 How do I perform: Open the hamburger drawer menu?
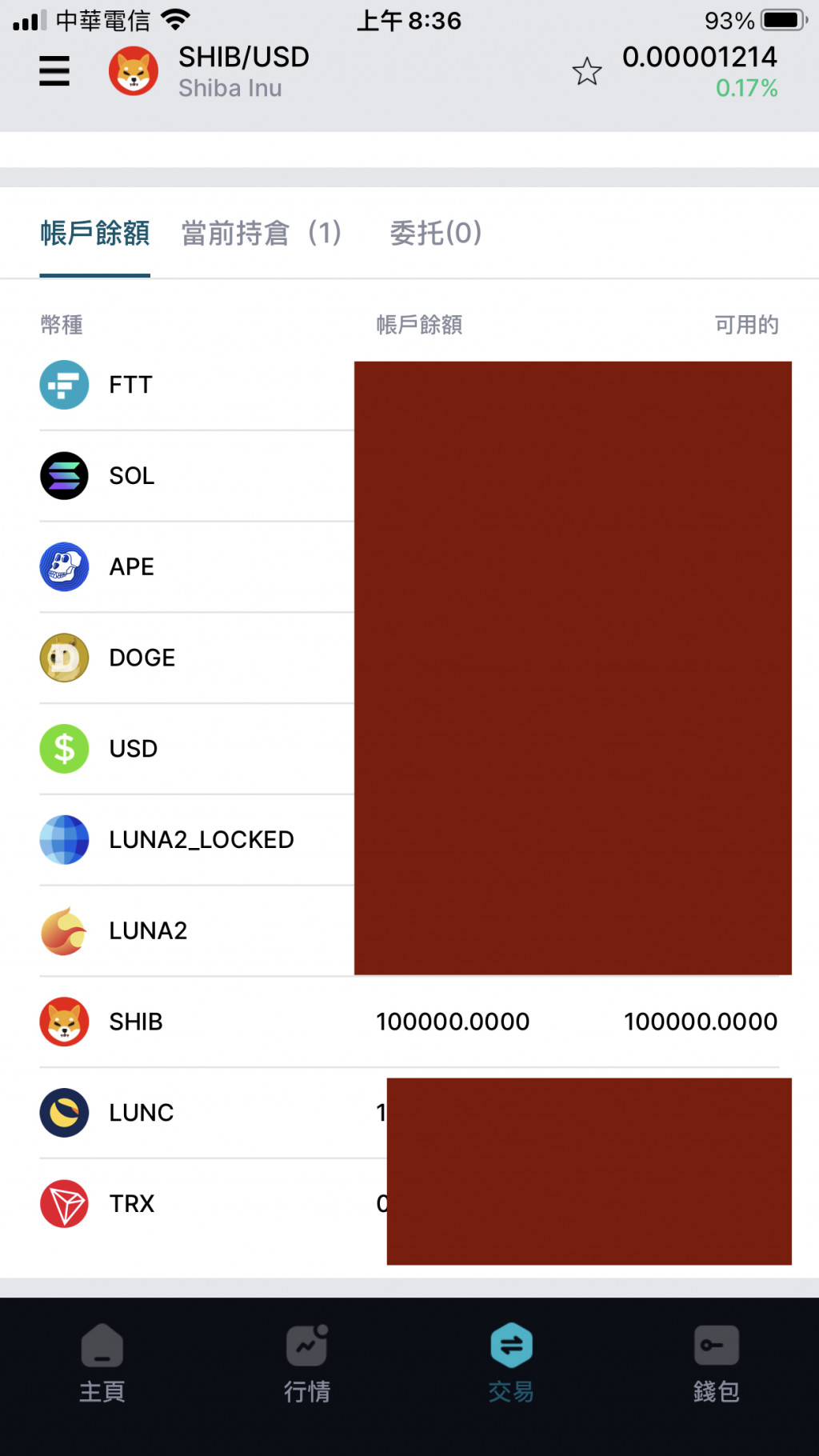point(54,71)
